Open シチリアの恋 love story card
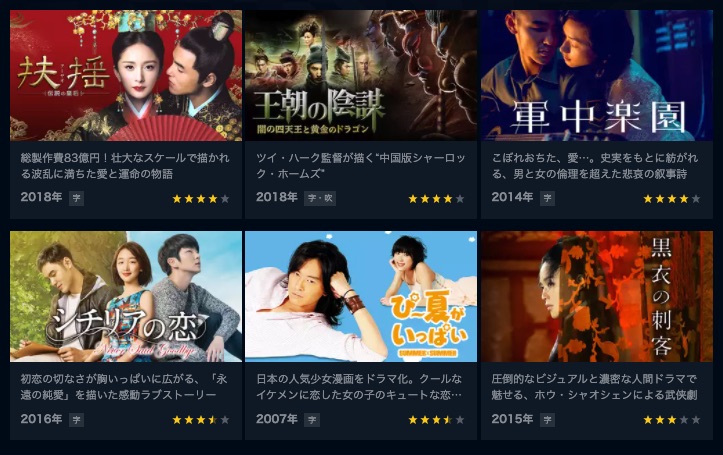The width and height of the screenshot is (723, 455). pos(125,296)
